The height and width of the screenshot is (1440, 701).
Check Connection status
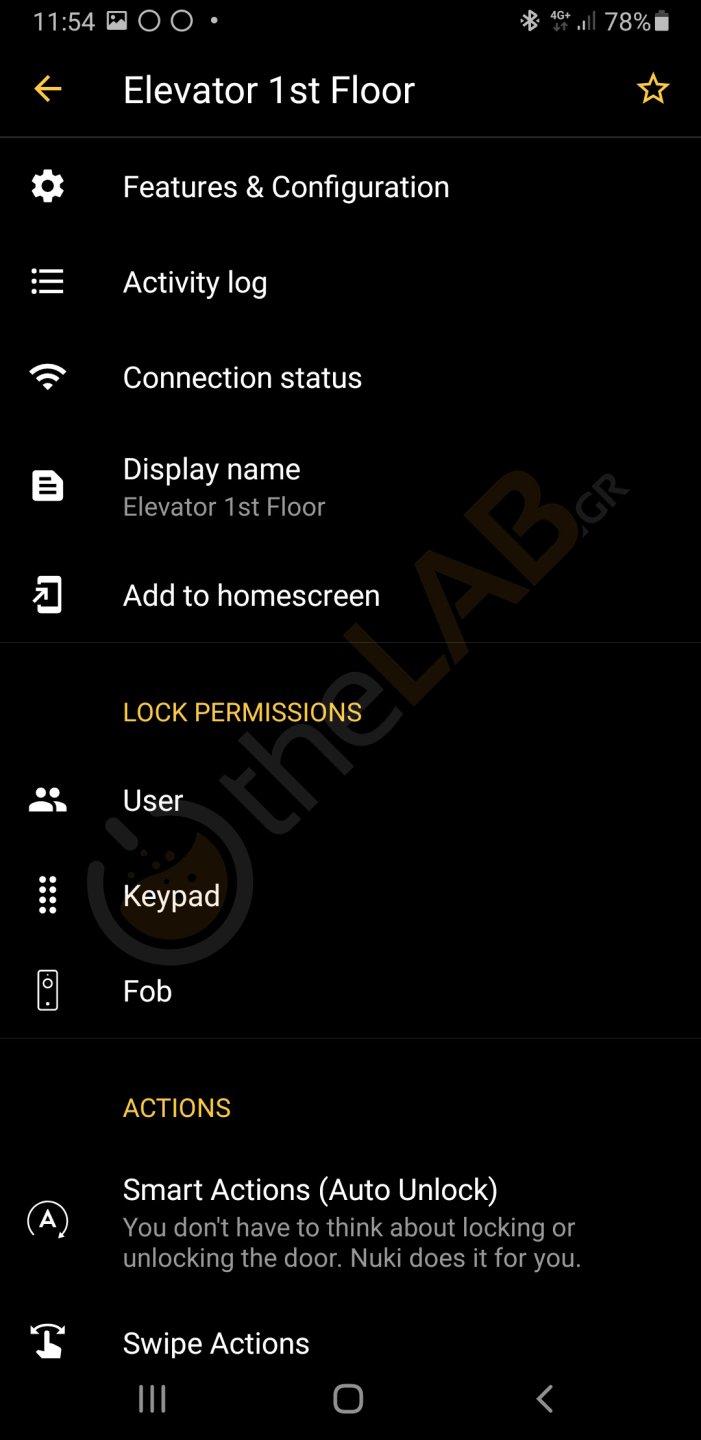[x=242, y=378]
